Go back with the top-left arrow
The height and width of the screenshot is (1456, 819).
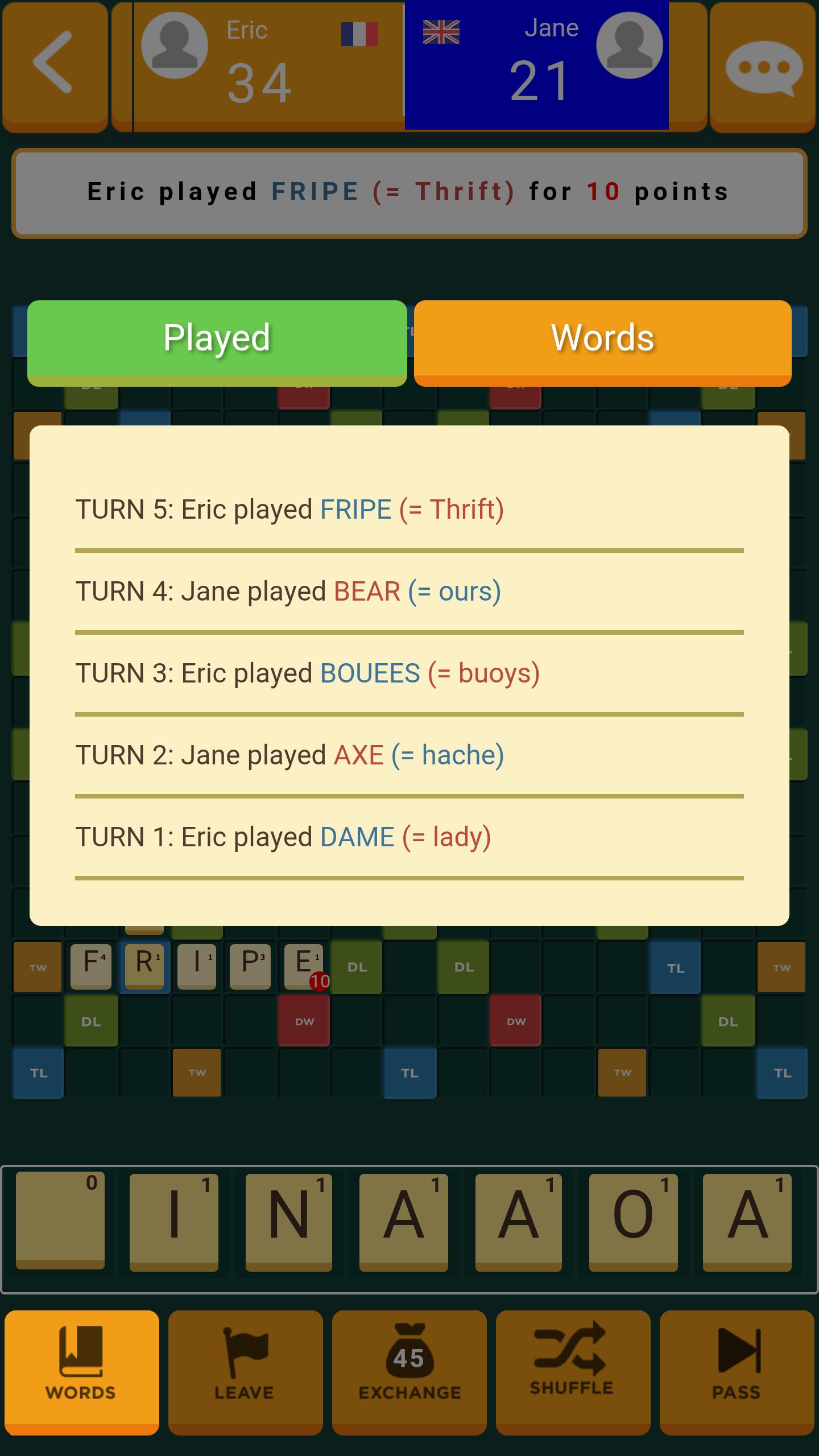click(55, 64)
